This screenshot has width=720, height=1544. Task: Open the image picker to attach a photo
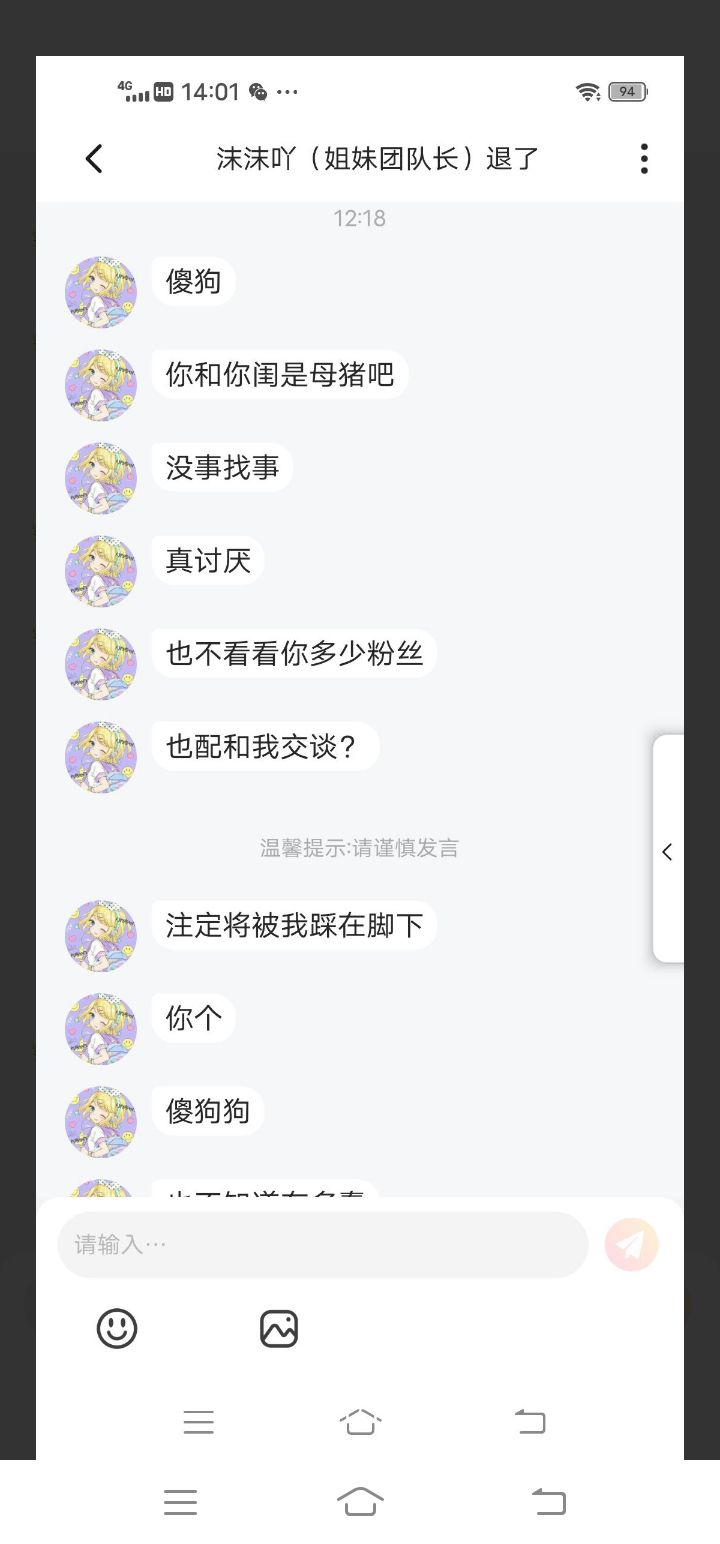click(279, 1329)
